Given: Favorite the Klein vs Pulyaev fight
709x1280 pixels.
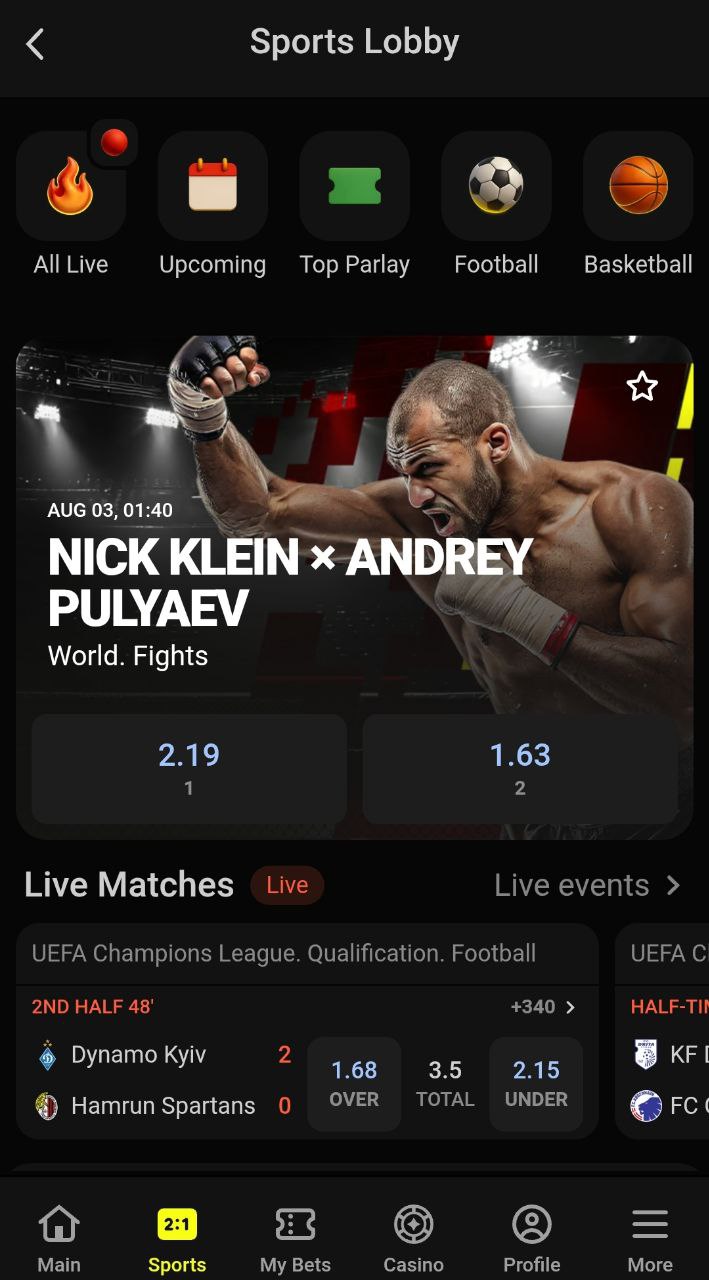Looking at the screenshot, I should [642, 386].
